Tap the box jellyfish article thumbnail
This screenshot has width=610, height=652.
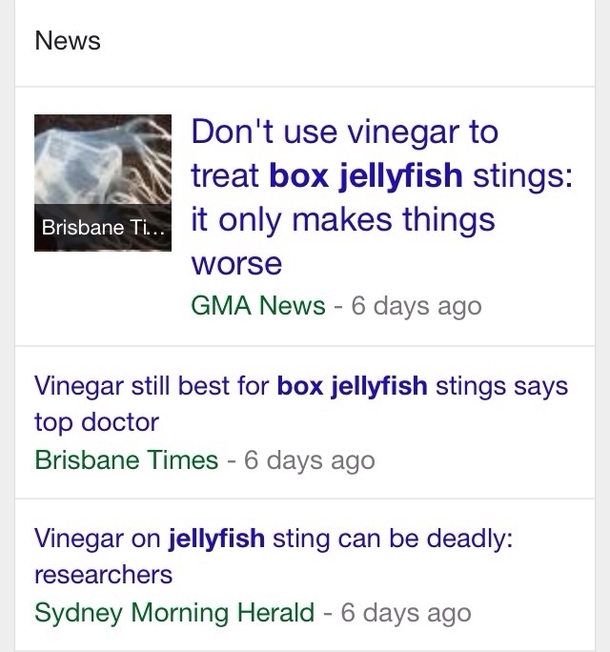[103, 182]
